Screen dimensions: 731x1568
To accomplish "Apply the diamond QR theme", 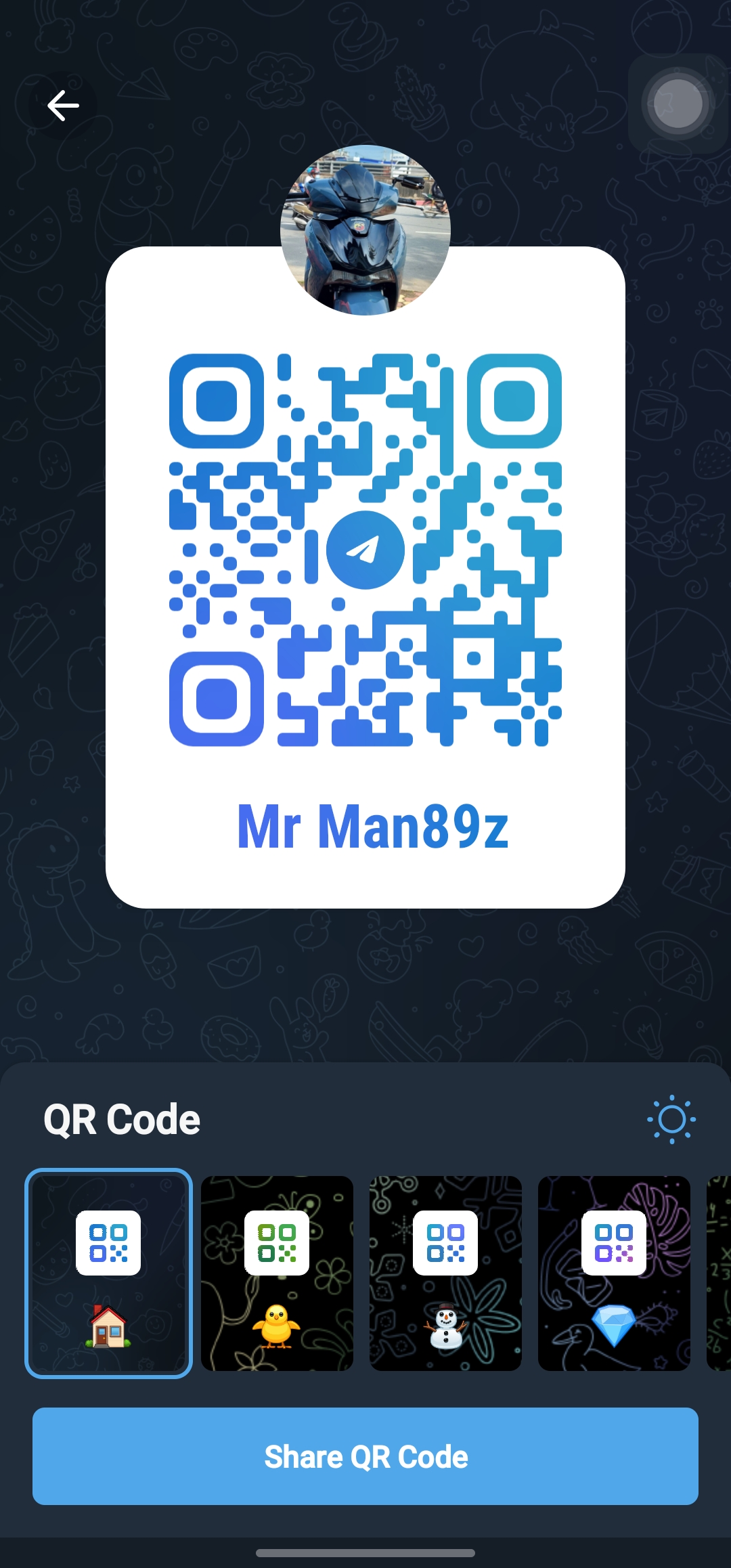I will coord(614,1273).
